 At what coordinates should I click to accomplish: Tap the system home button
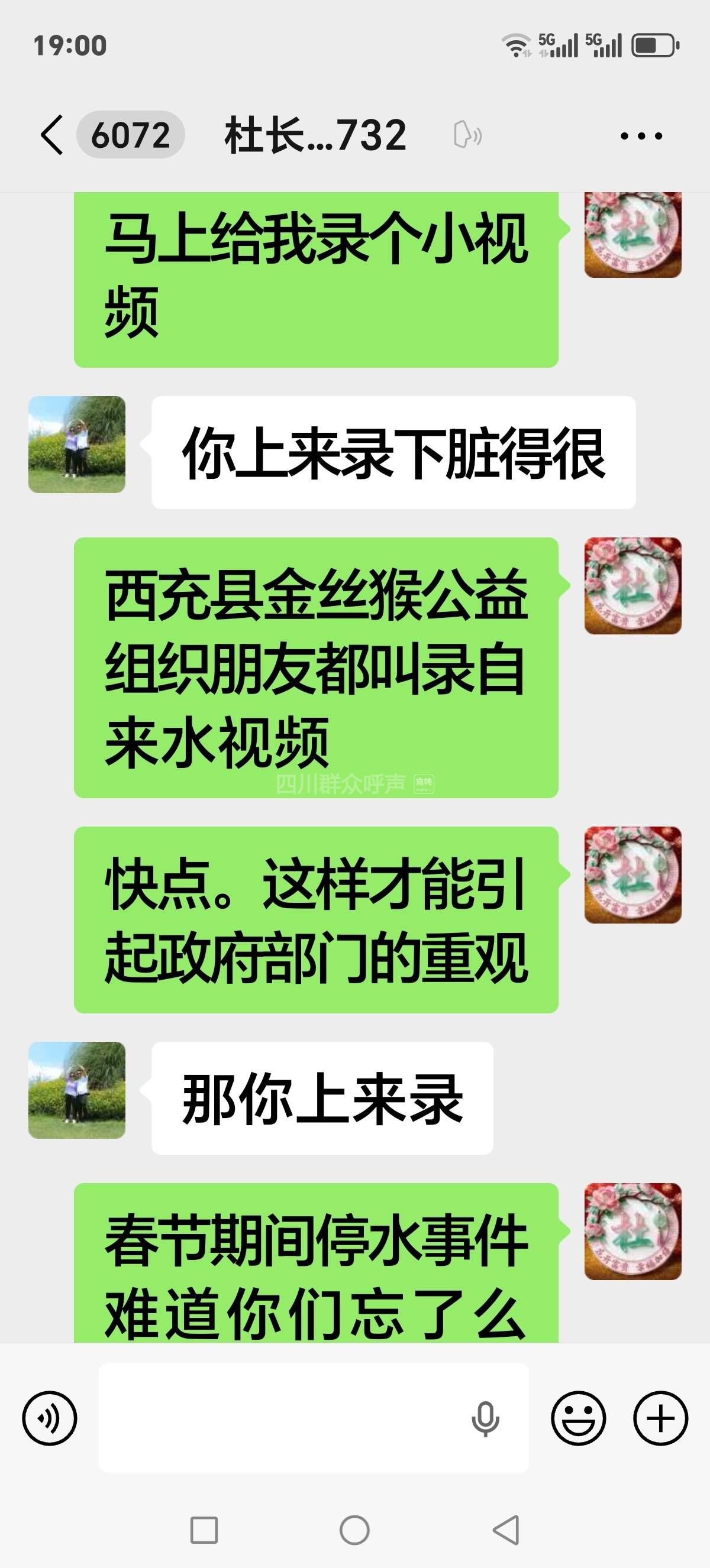(x=354, y=1530)
